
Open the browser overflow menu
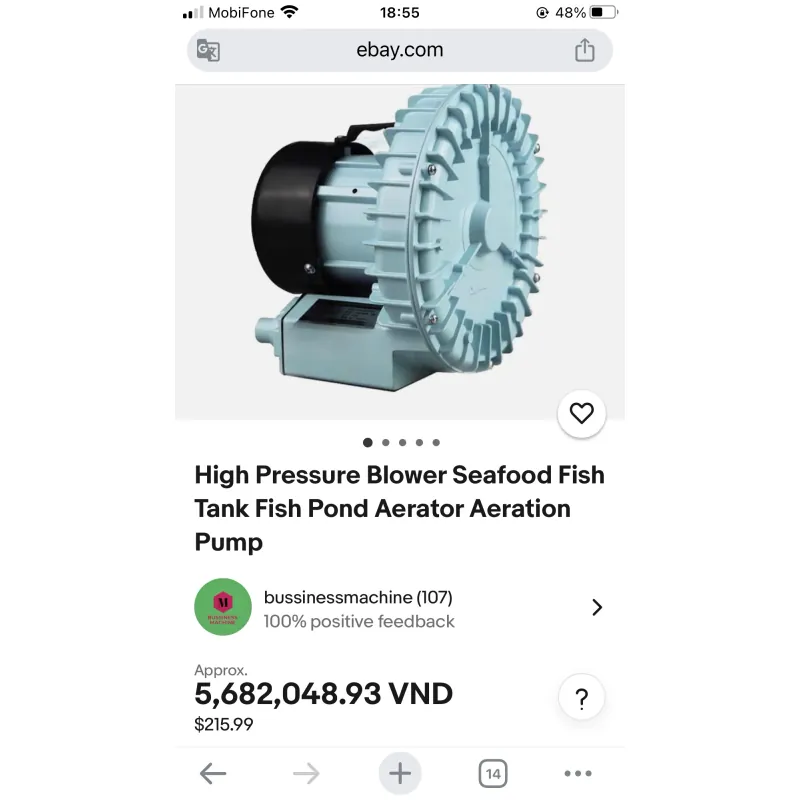[x=578, y=773]
